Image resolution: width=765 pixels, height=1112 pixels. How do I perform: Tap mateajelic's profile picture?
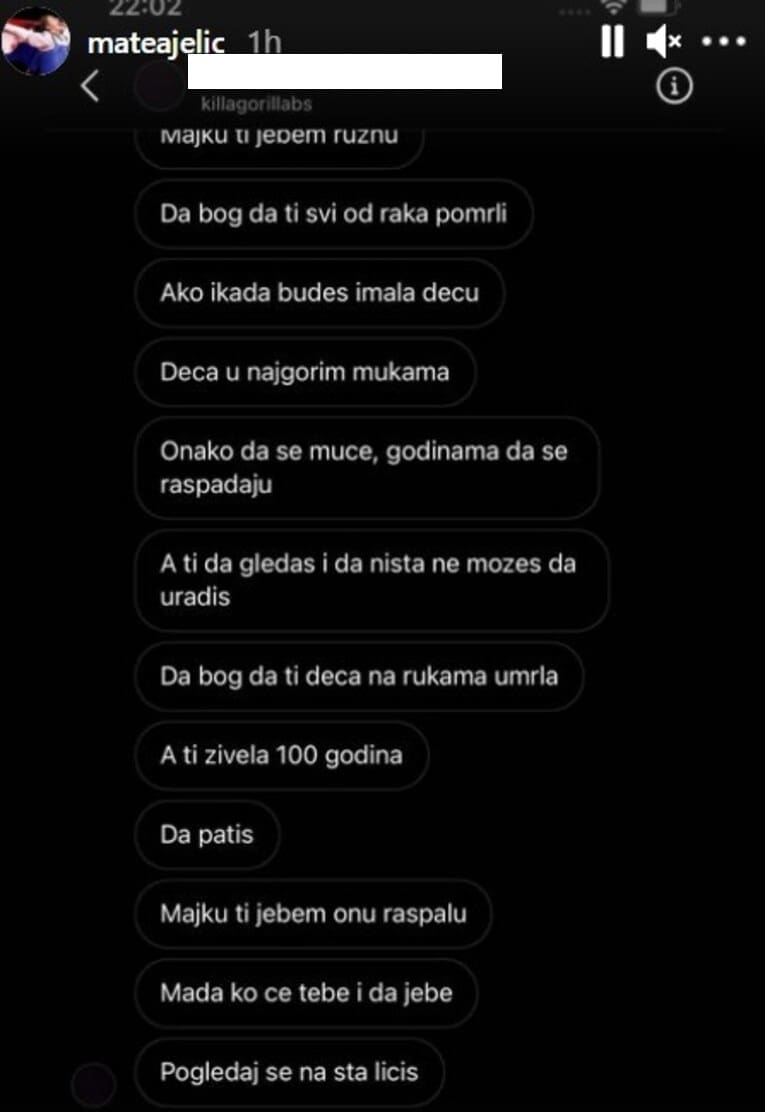coord(36,40)
